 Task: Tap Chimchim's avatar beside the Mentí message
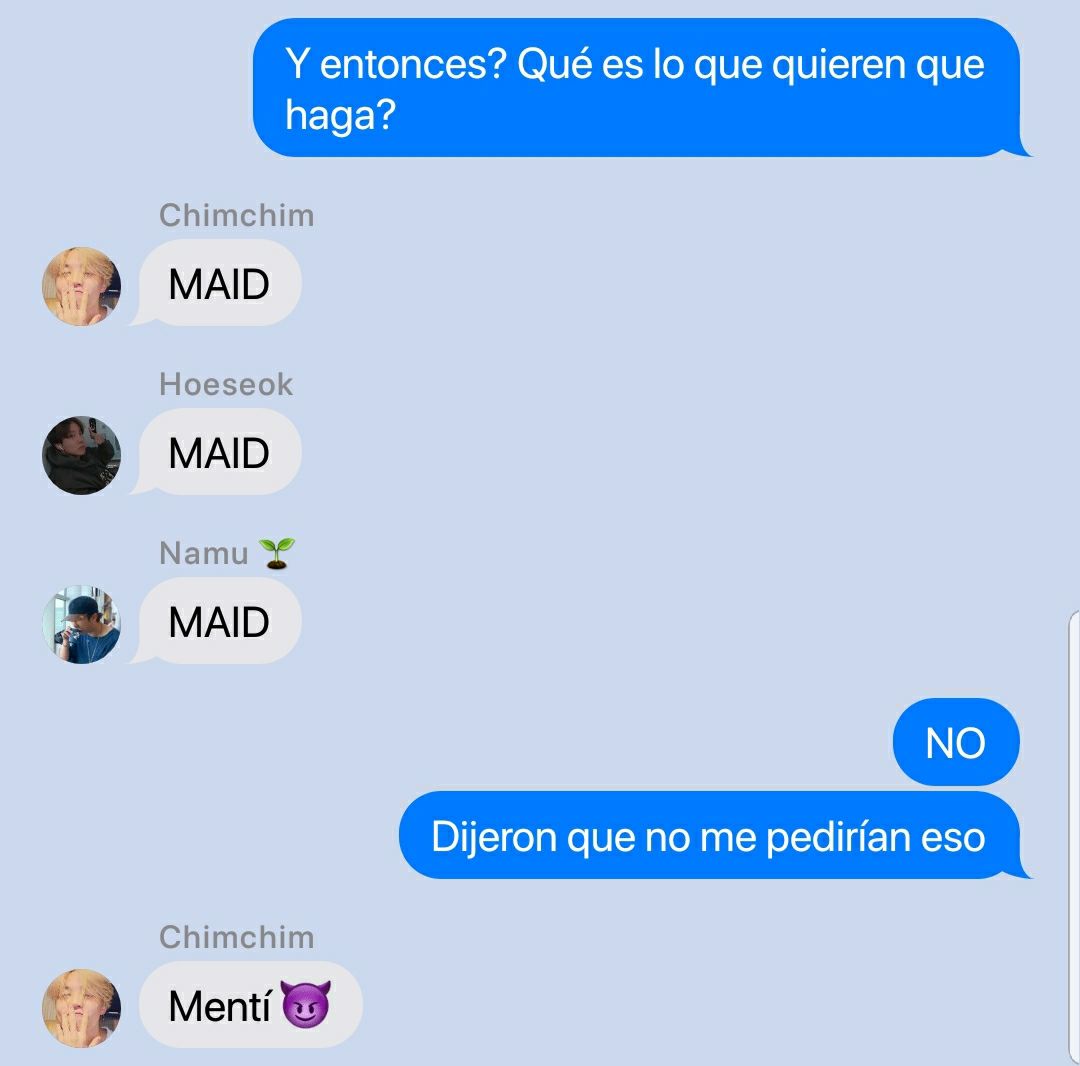tap(81, 1007)
